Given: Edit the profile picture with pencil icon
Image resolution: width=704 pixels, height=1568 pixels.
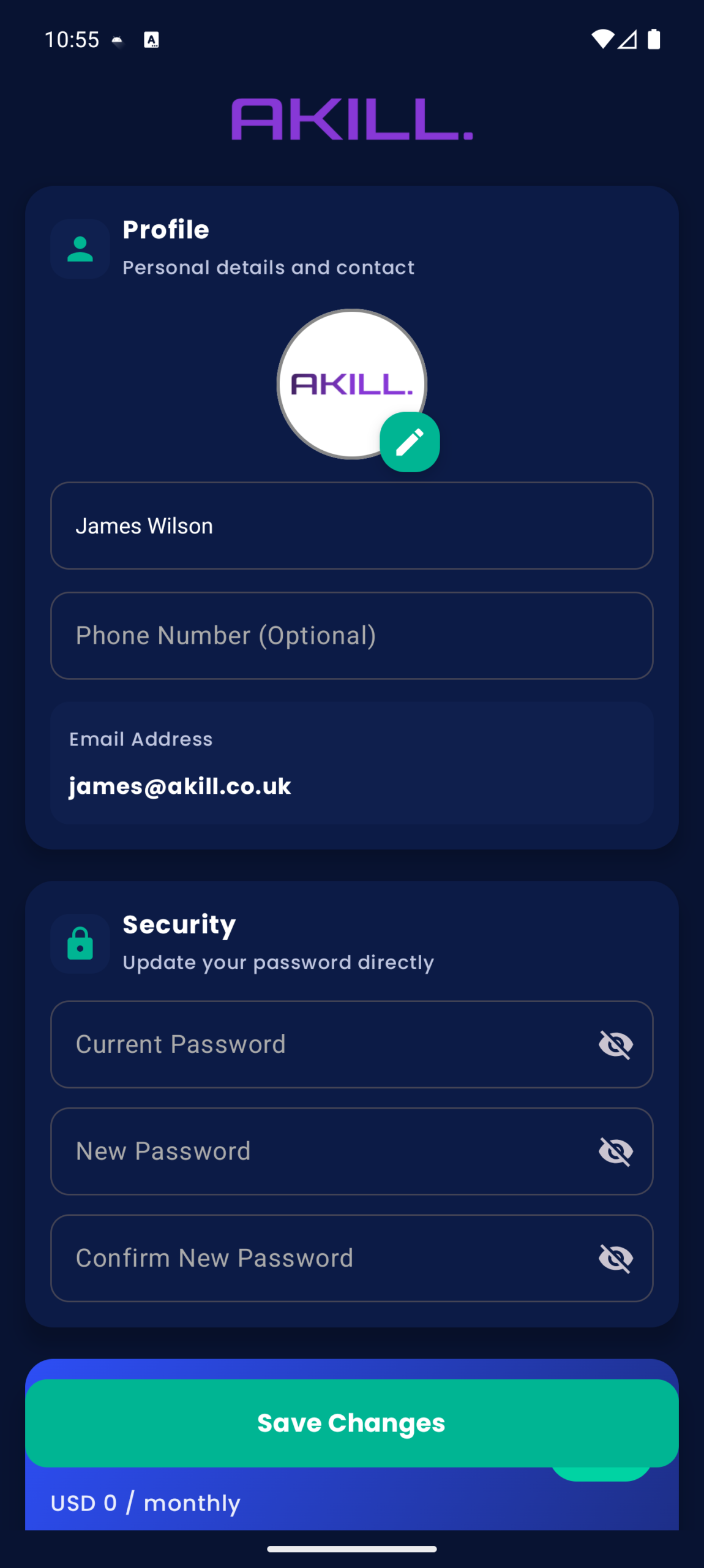Looking at the screenshot, I should point(410,442).
